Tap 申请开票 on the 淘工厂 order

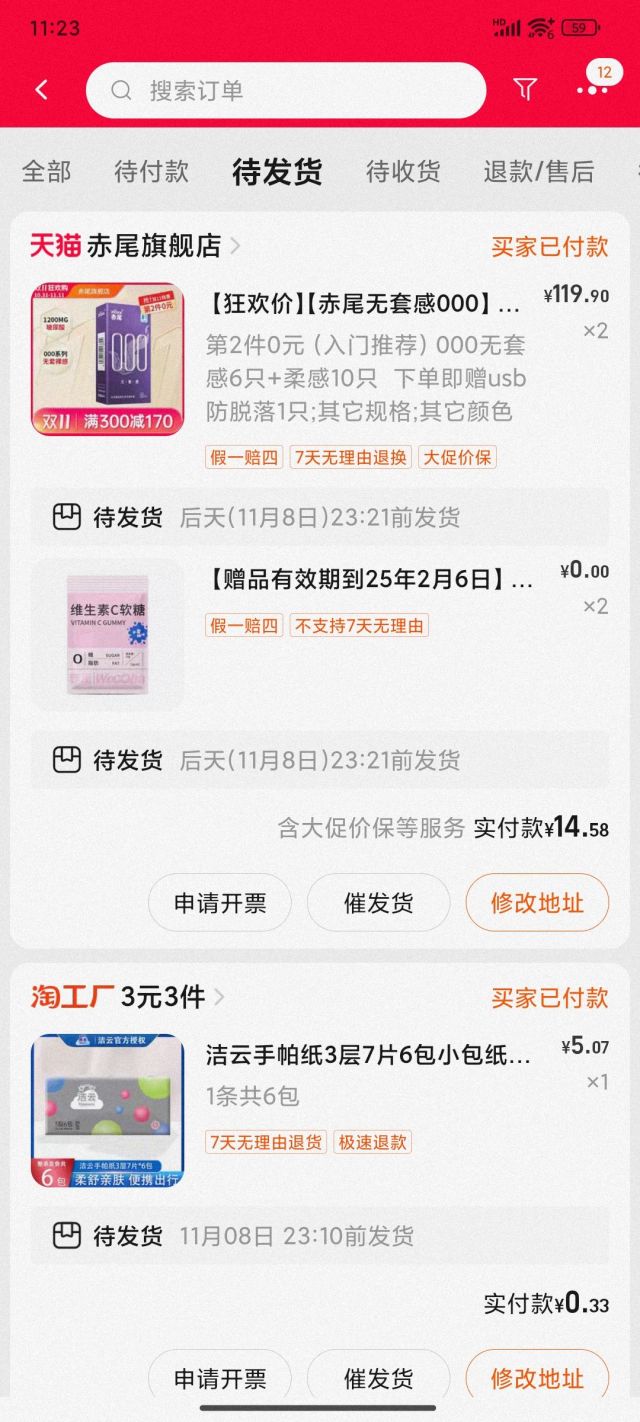tap(220, 1378)
